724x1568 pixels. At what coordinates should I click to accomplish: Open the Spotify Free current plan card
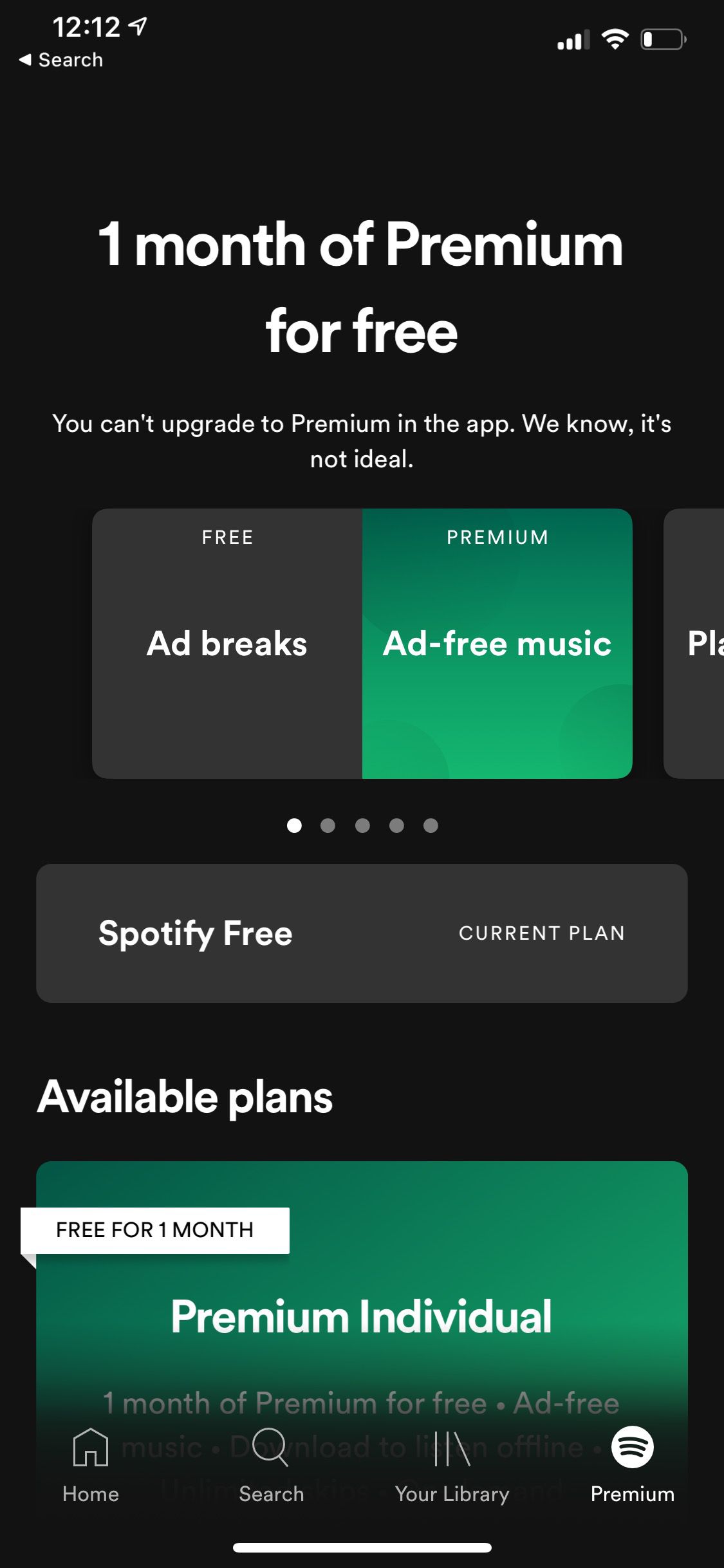pos(362,933)
